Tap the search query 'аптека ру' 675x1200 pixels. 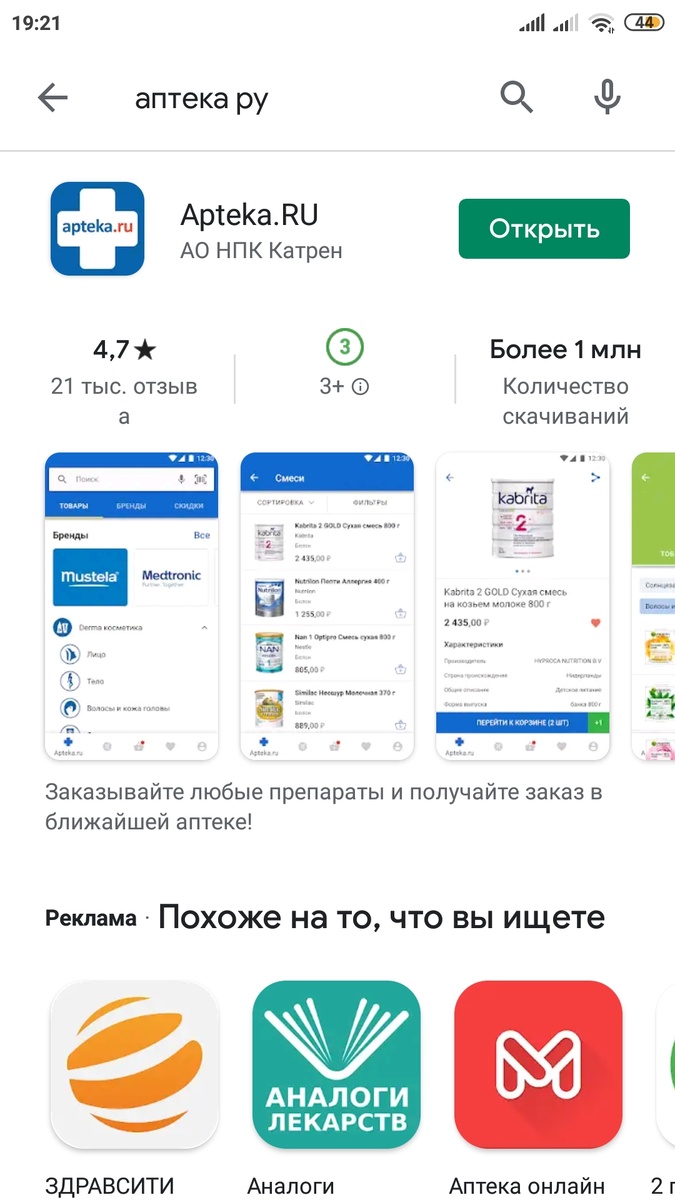point(202,99)
